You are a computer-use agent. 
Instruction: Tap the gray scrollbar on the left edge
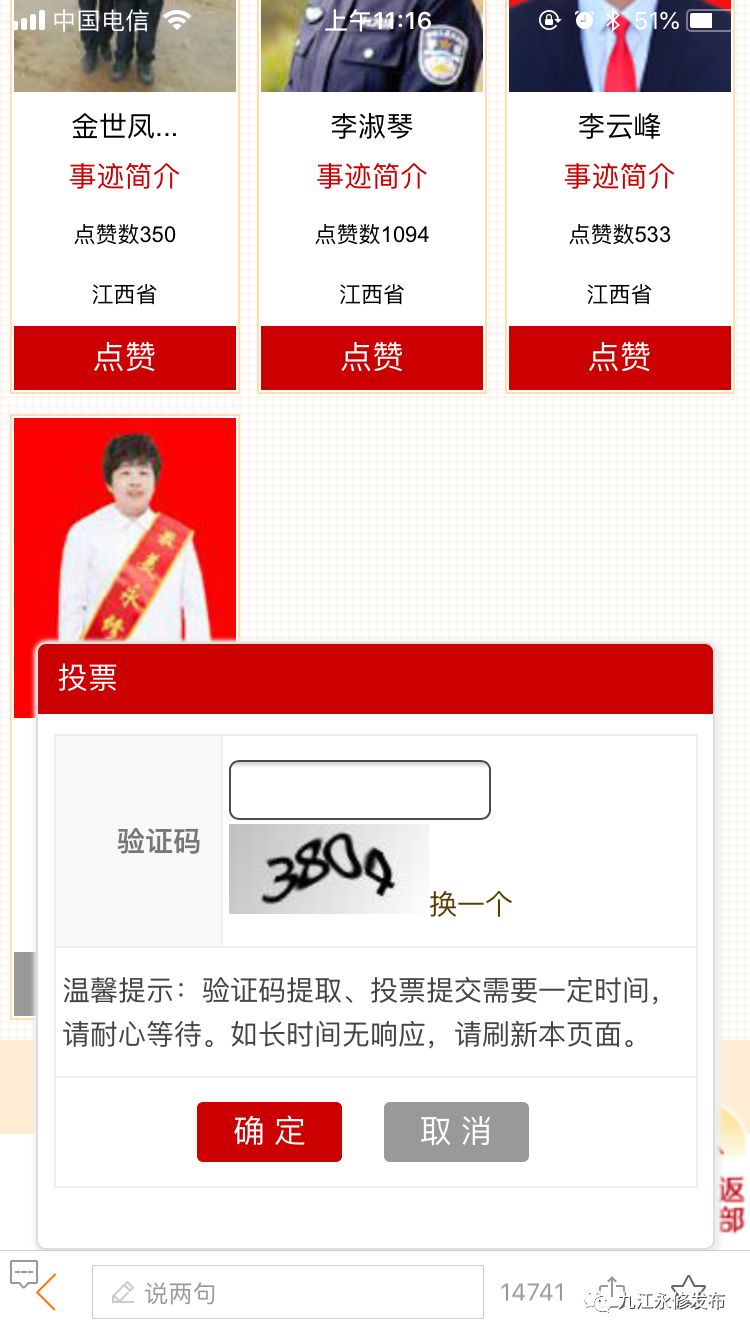[x=24, y=984]
